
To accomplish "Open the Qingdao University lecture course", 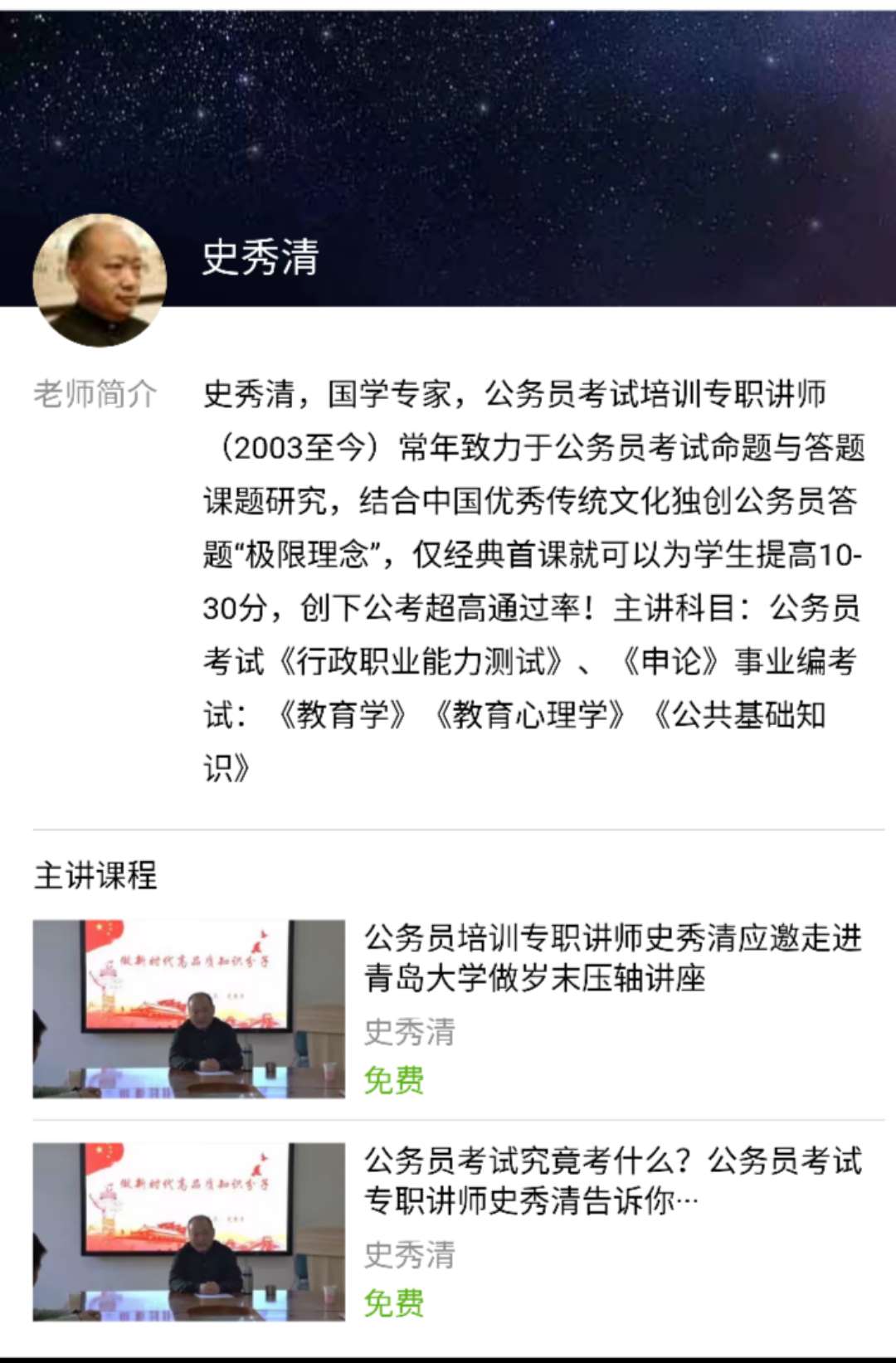I will (612, 958).
